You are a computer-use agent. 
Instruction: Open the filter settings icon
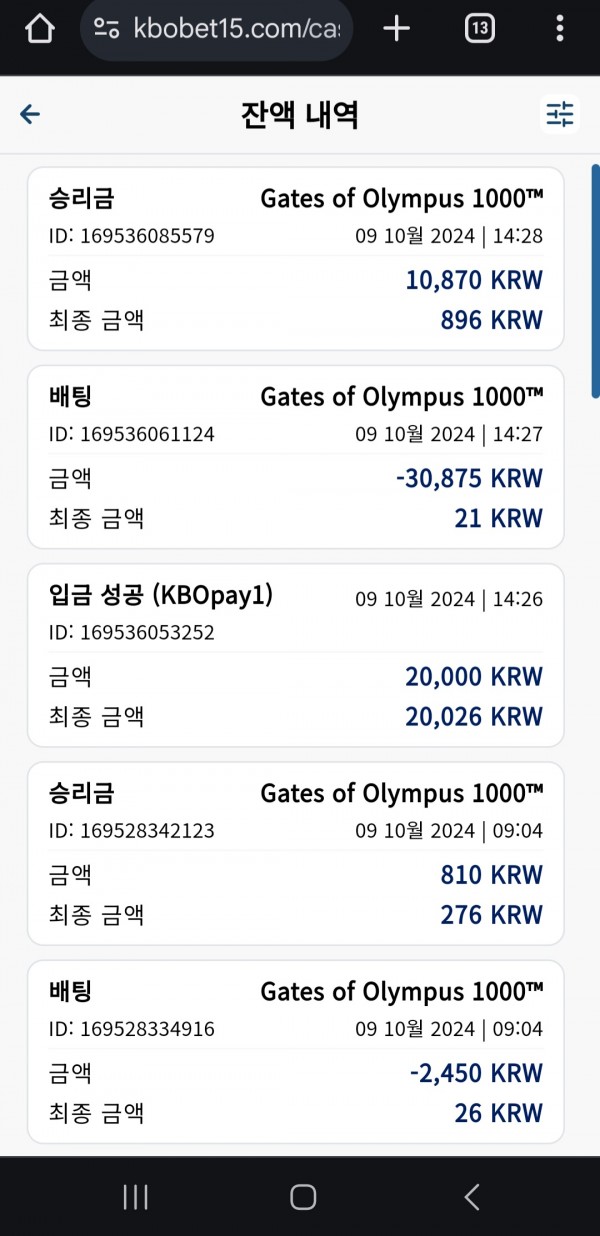560,115
